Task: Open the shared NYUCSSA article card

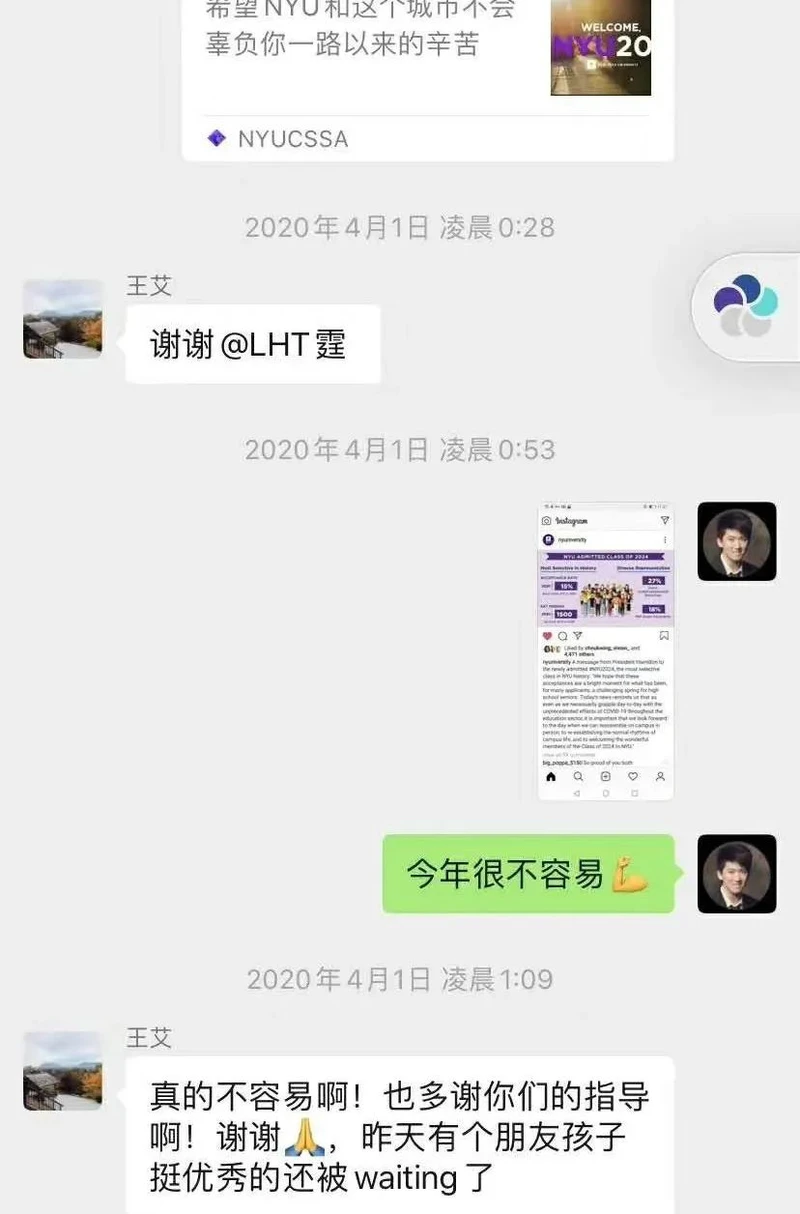Action: [427, 70]
